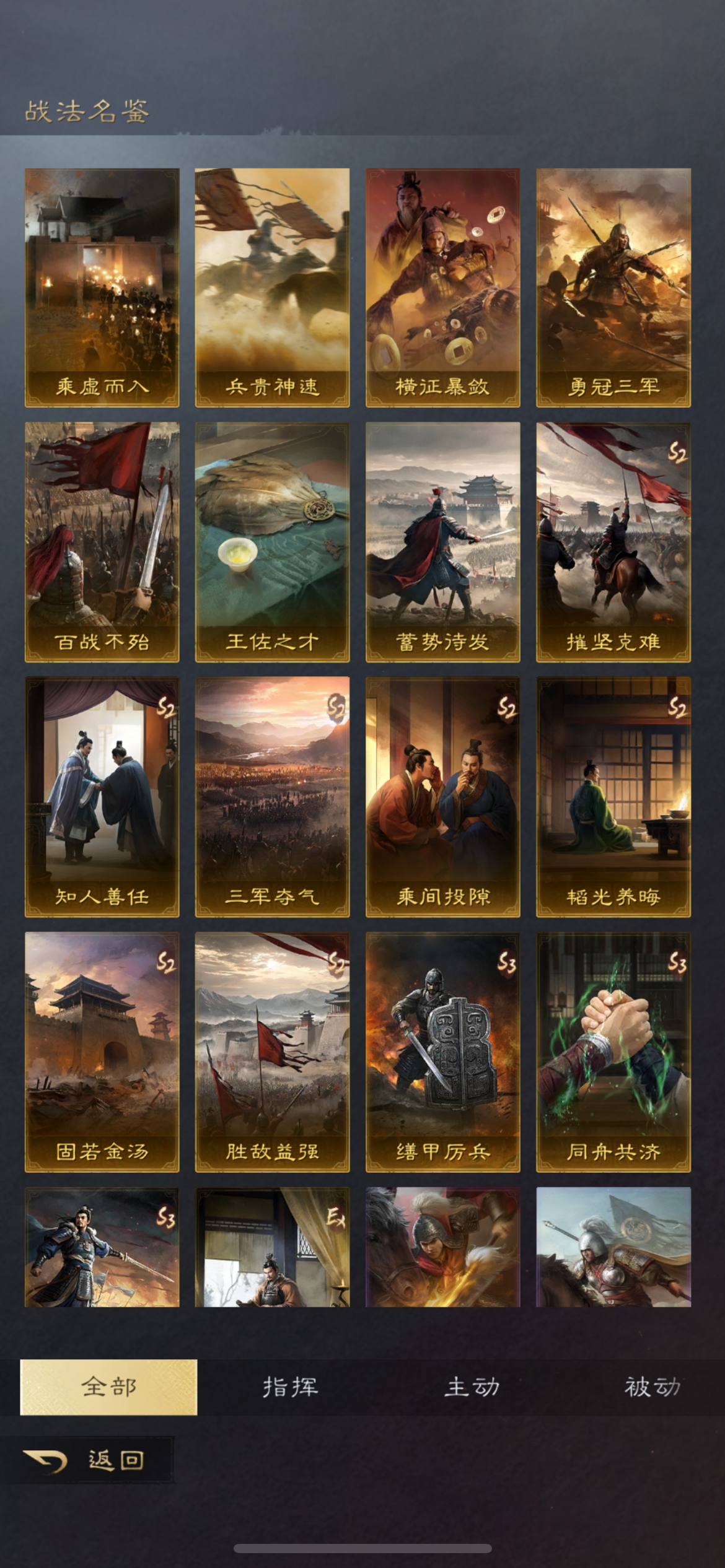Open the 兵贵神速 tactic card

coord(272,287)
